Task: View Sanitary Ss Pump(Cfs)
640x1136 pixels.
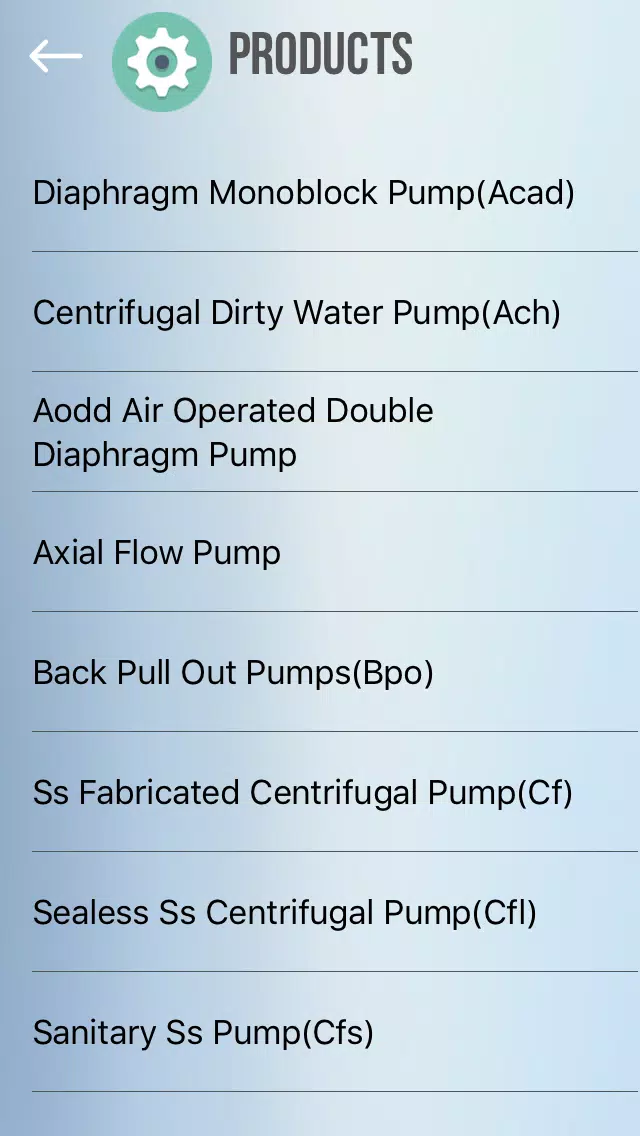Action: coord(320,1032)
